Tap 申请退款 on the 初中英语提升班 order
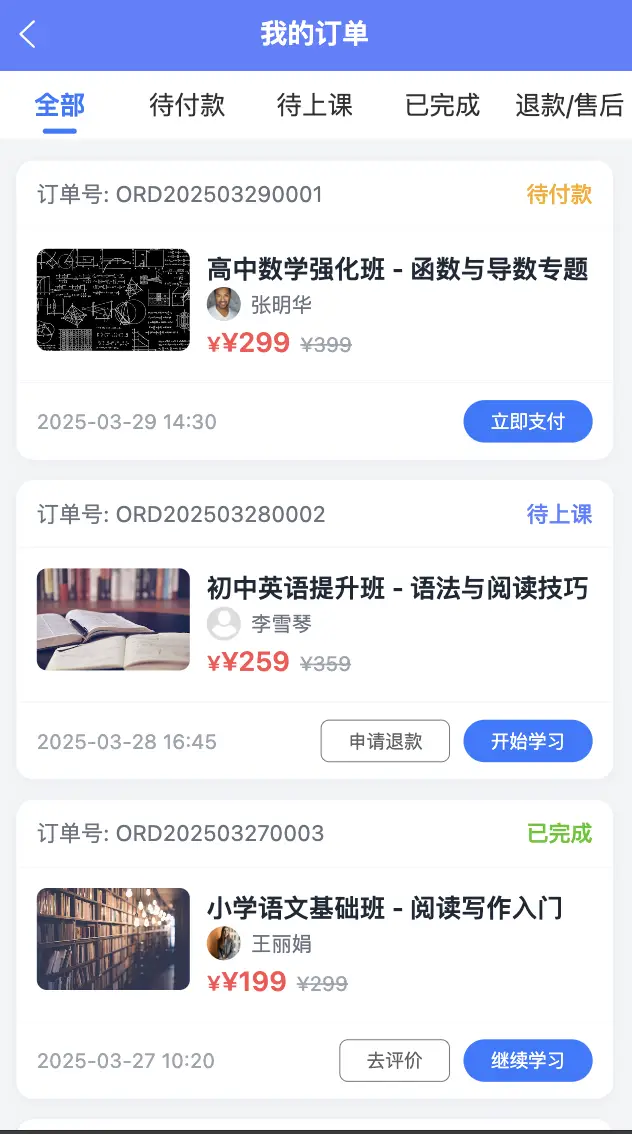The height and width of the screenshot is (1134, 632). [x=385, y=741]
